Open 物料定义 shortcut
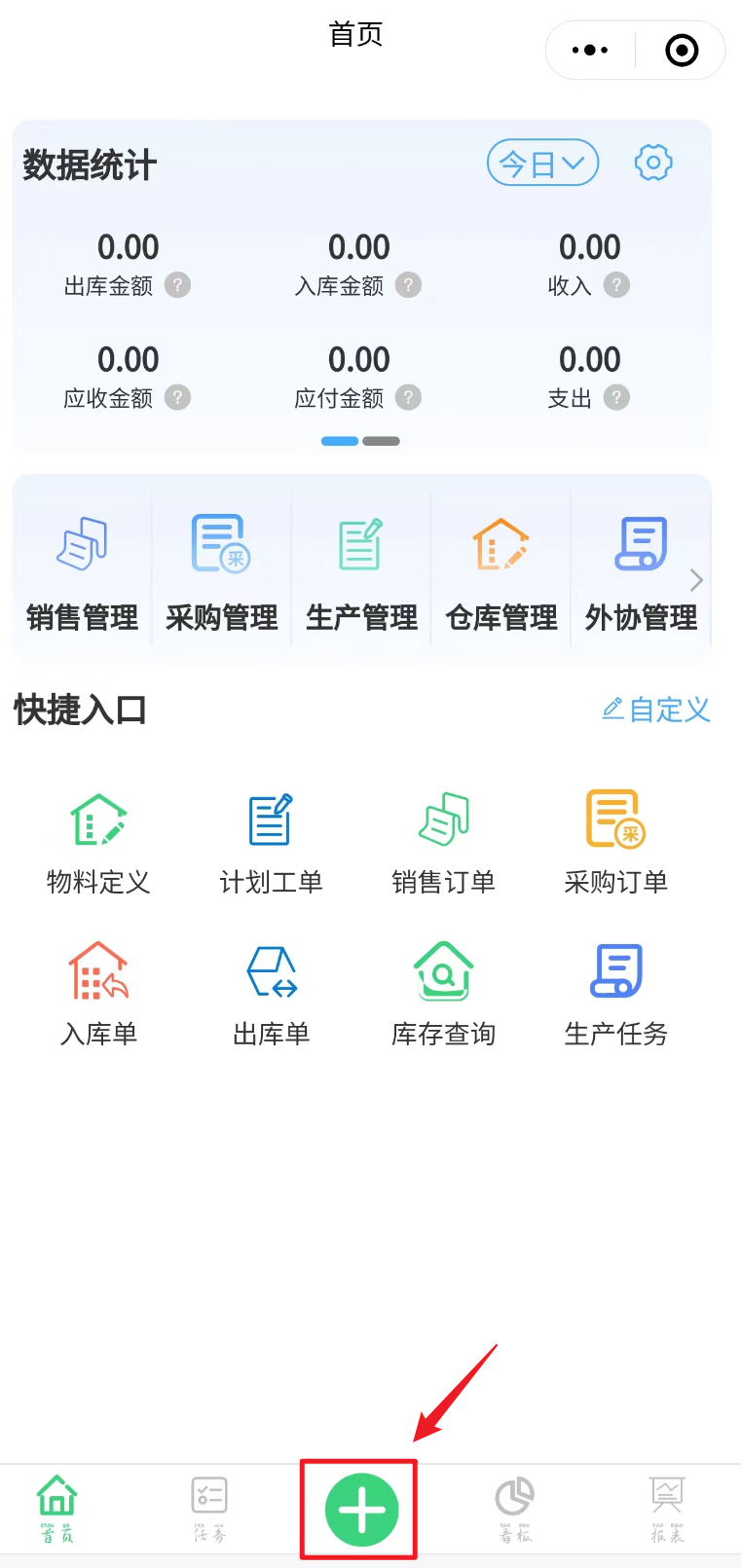This screenshot has height=1568, width=741. 98,843
